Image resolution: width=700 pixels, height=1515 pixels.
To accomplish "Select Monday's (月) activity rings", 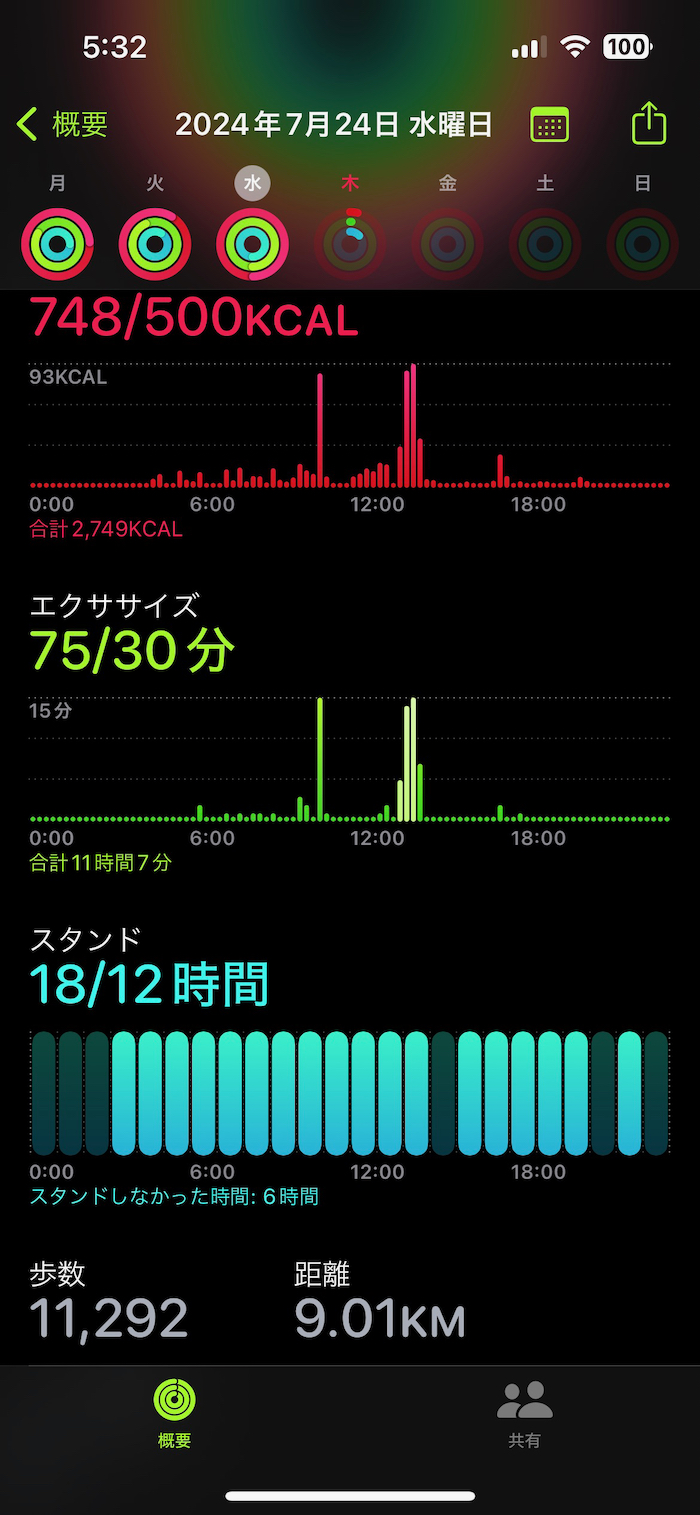I will [57, 244].
